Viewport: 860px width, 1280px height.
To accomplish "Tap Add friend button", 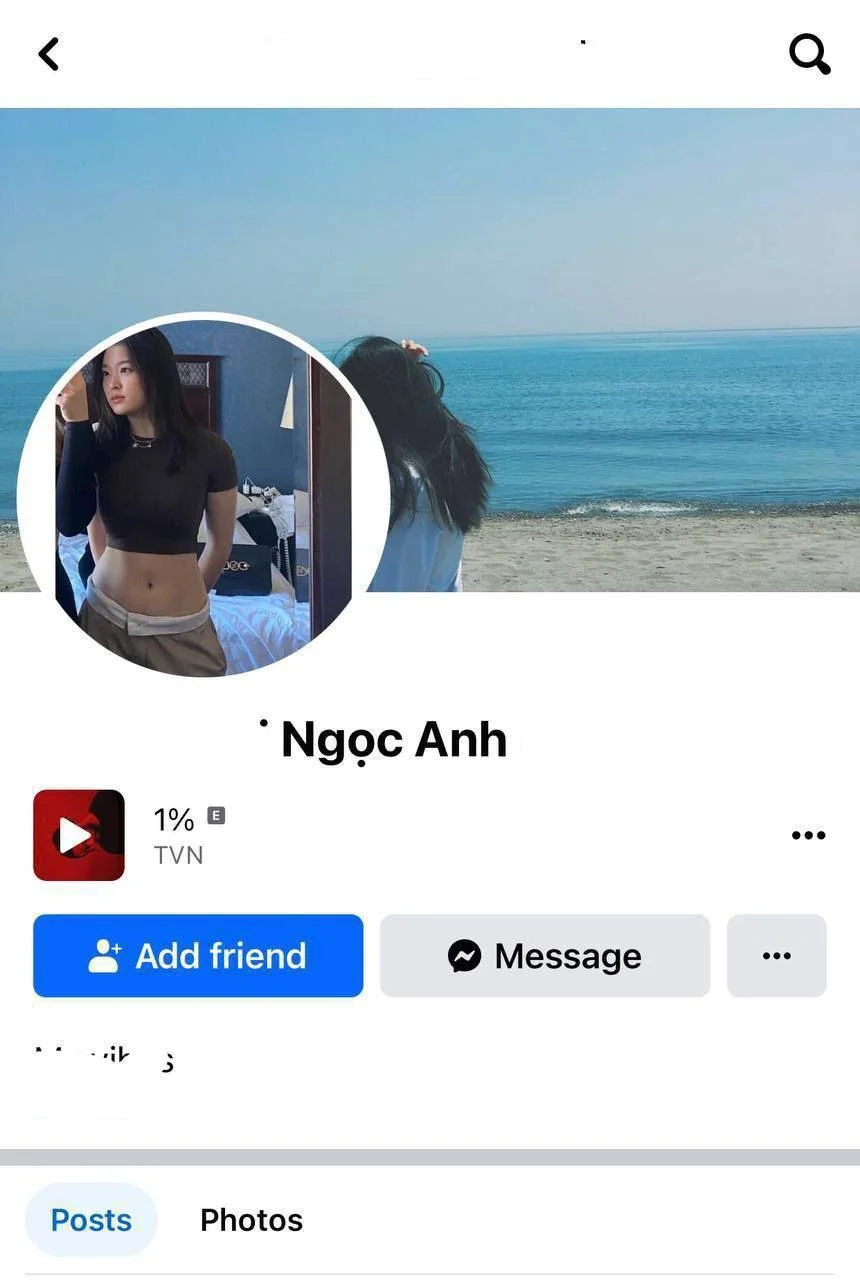I will pos(198,956).
